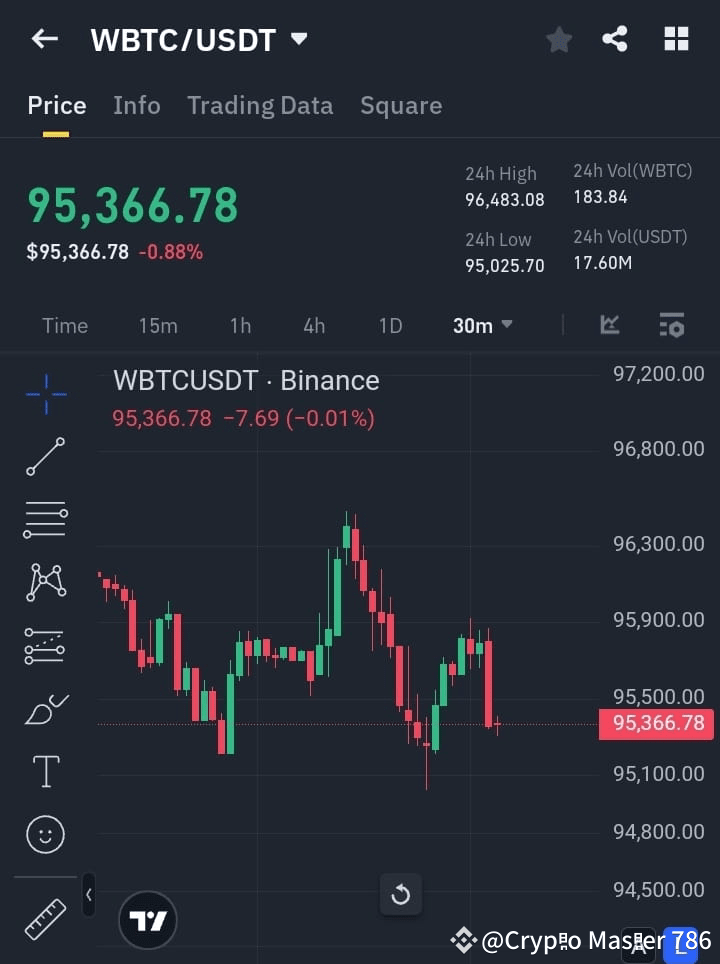Viewport: 720px width, 964px height.
Task: Select the ruler measure tool
Action: (45, 918)
